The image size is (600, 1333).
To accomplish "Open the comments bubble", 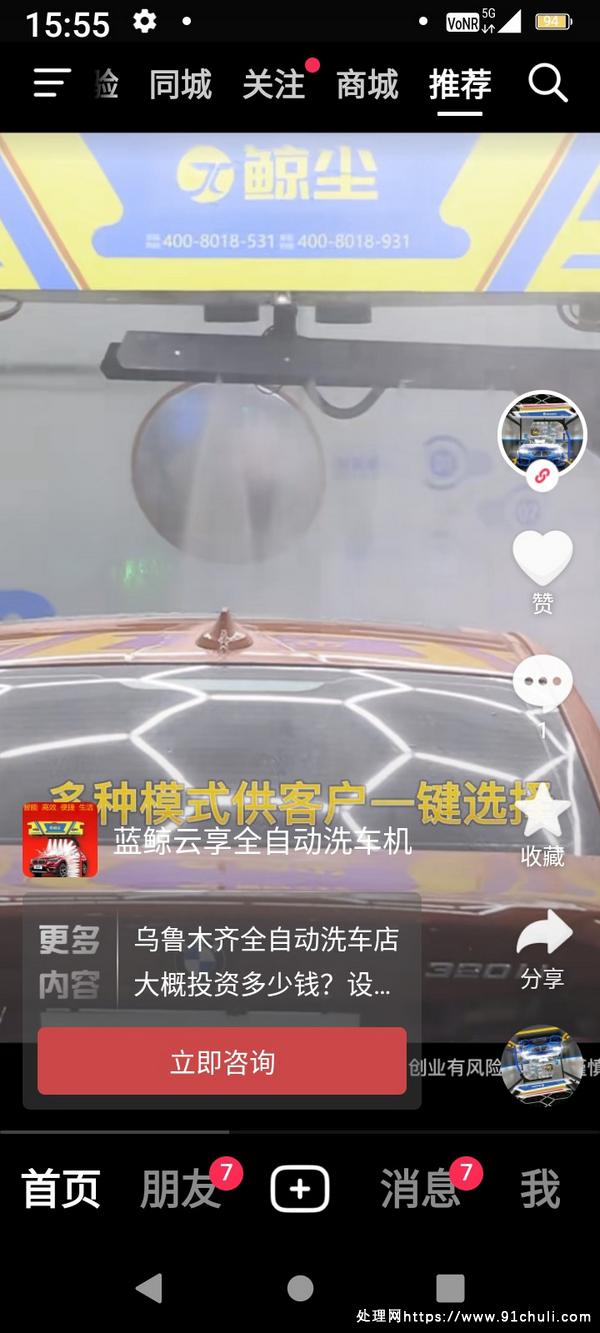I will (x=542, y=684).
